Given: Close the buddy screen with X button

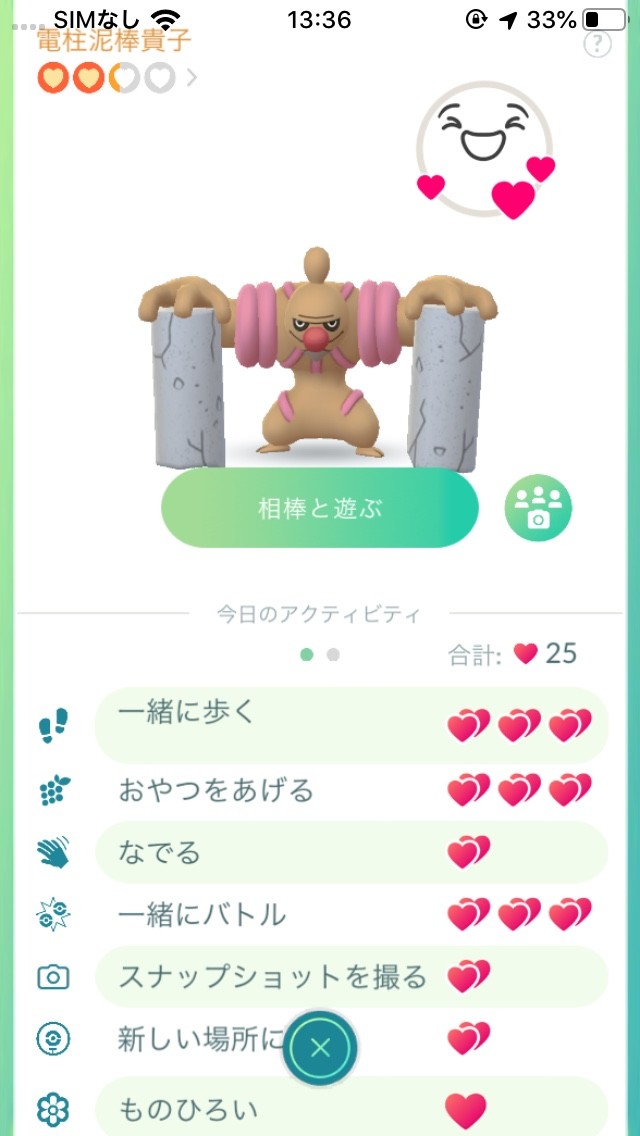Looking at the screenshot, I should [320, 1048].
